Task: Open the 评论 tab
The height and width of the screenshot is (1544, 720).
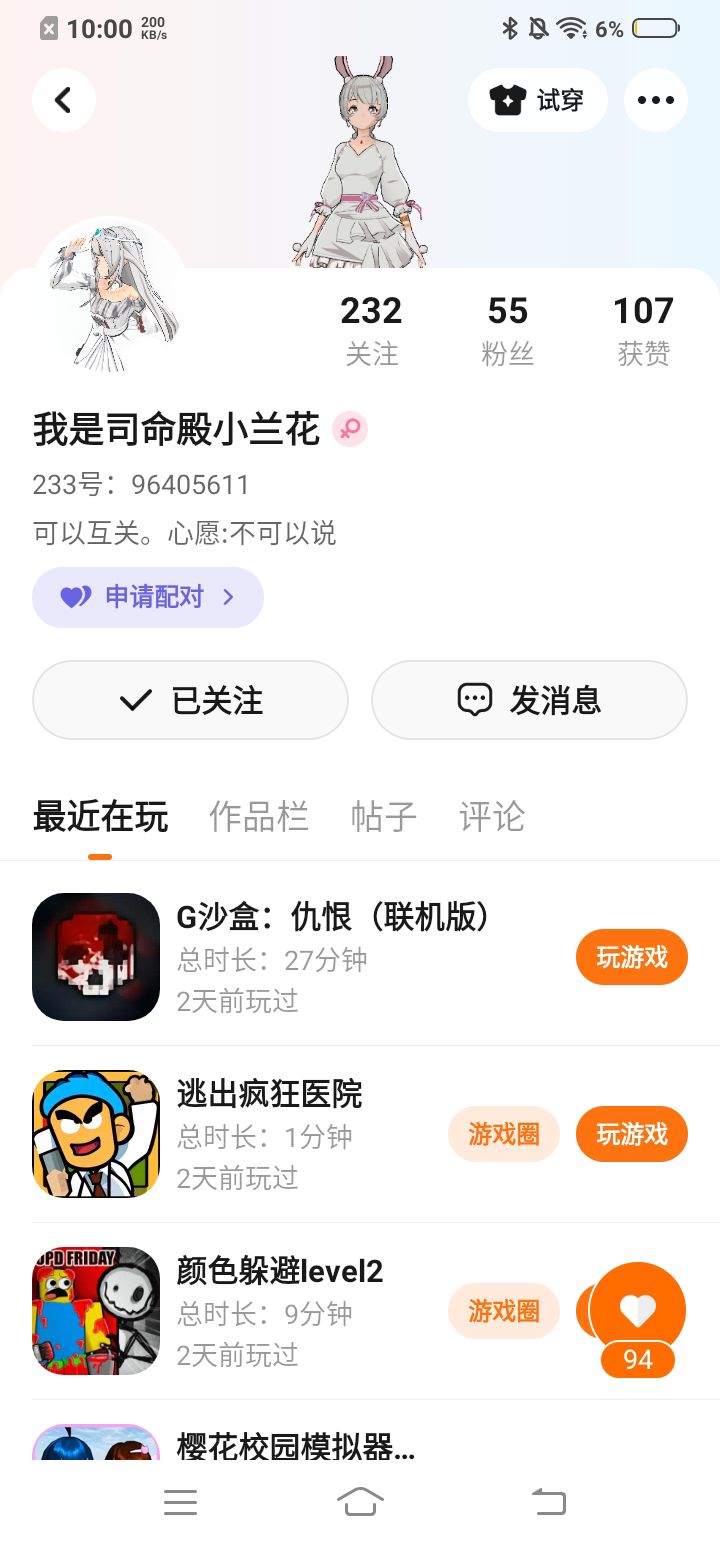Action: 491,817
